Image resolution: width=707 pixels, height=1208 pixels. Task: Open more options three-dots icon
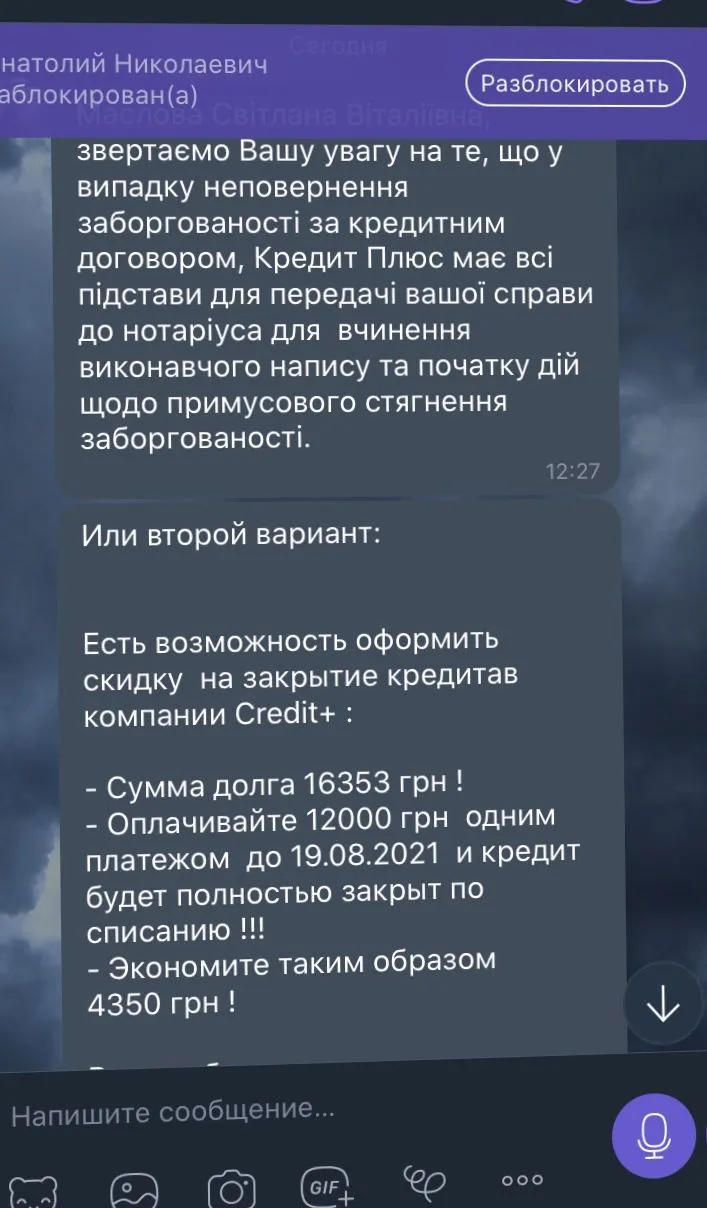click(x=522, y=1180)
